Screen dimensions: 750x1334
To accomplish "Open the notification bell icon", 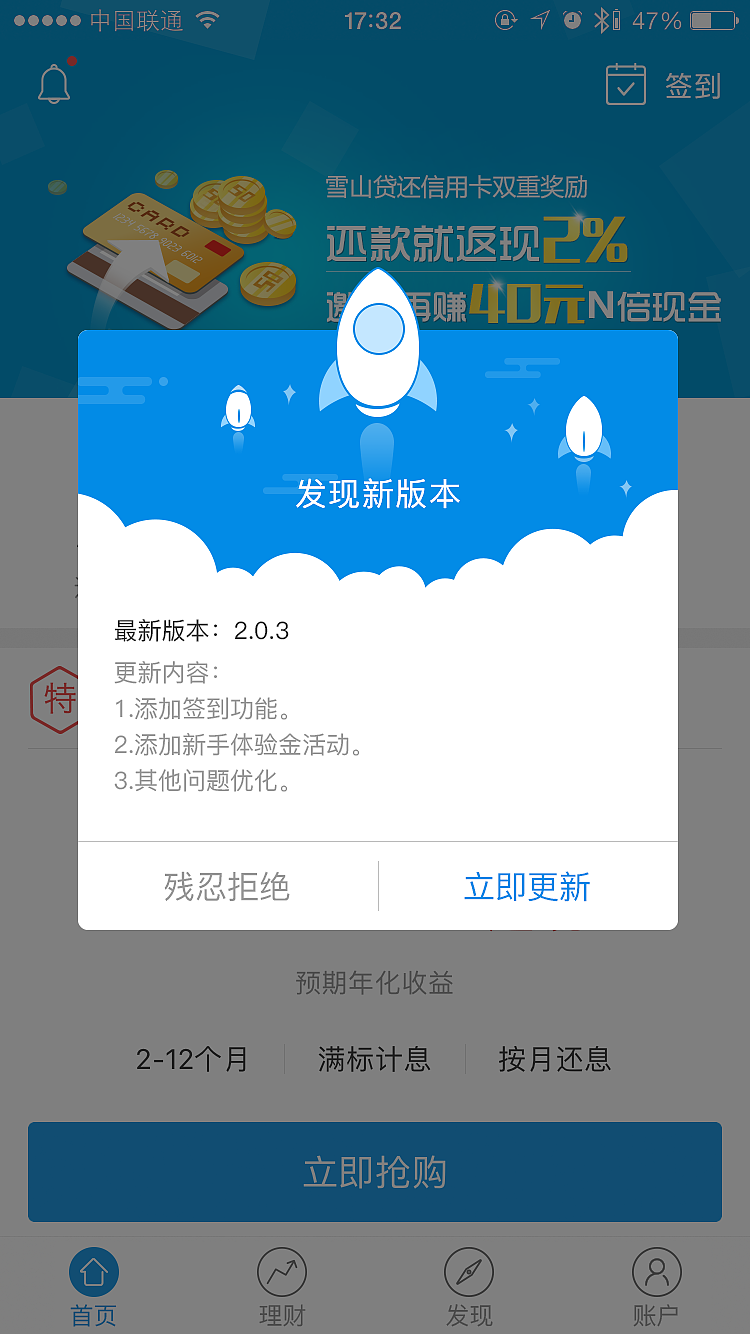I will (54, 83).
